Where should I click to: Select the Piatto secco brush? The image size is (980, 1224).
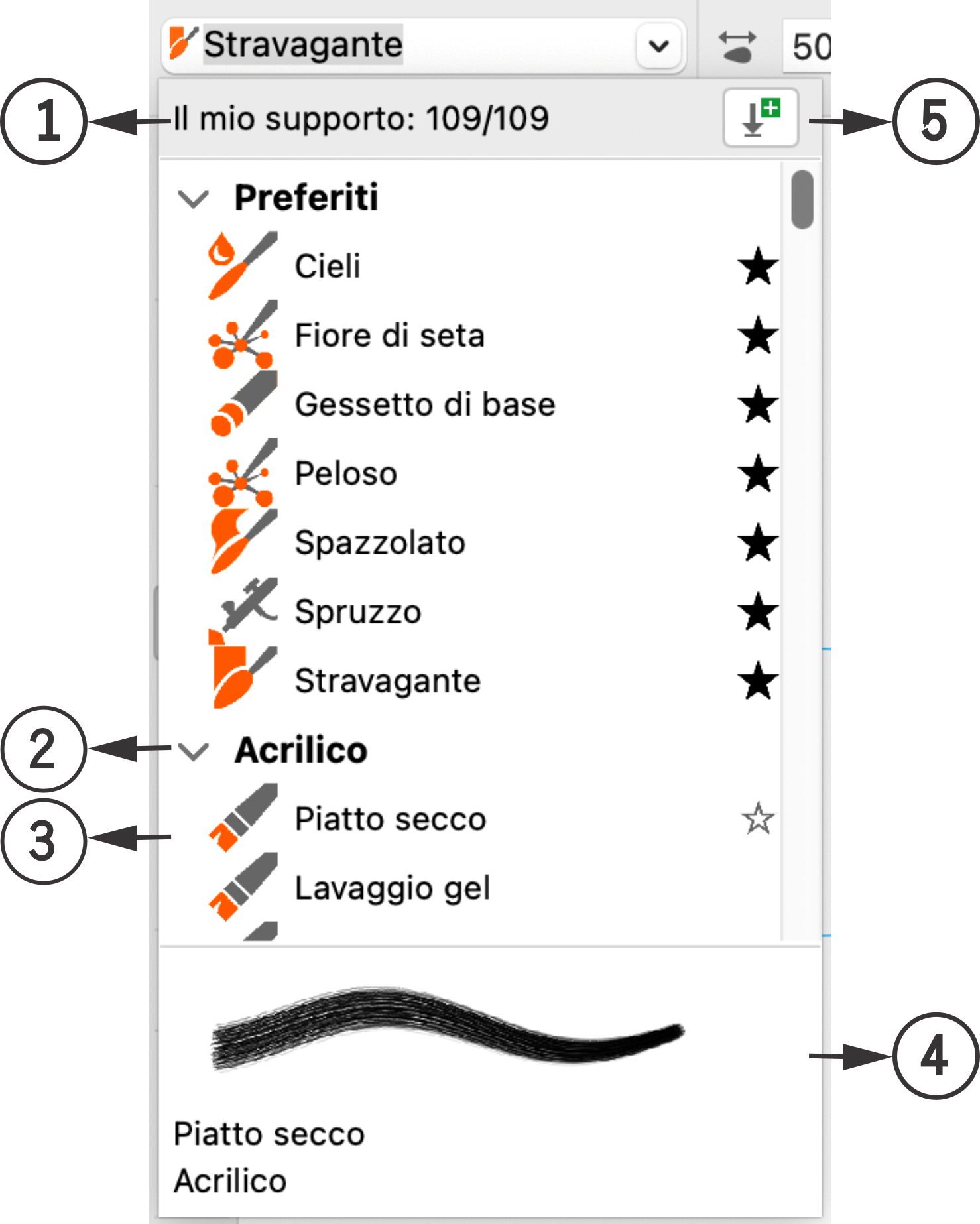click(x=390, y=819)
